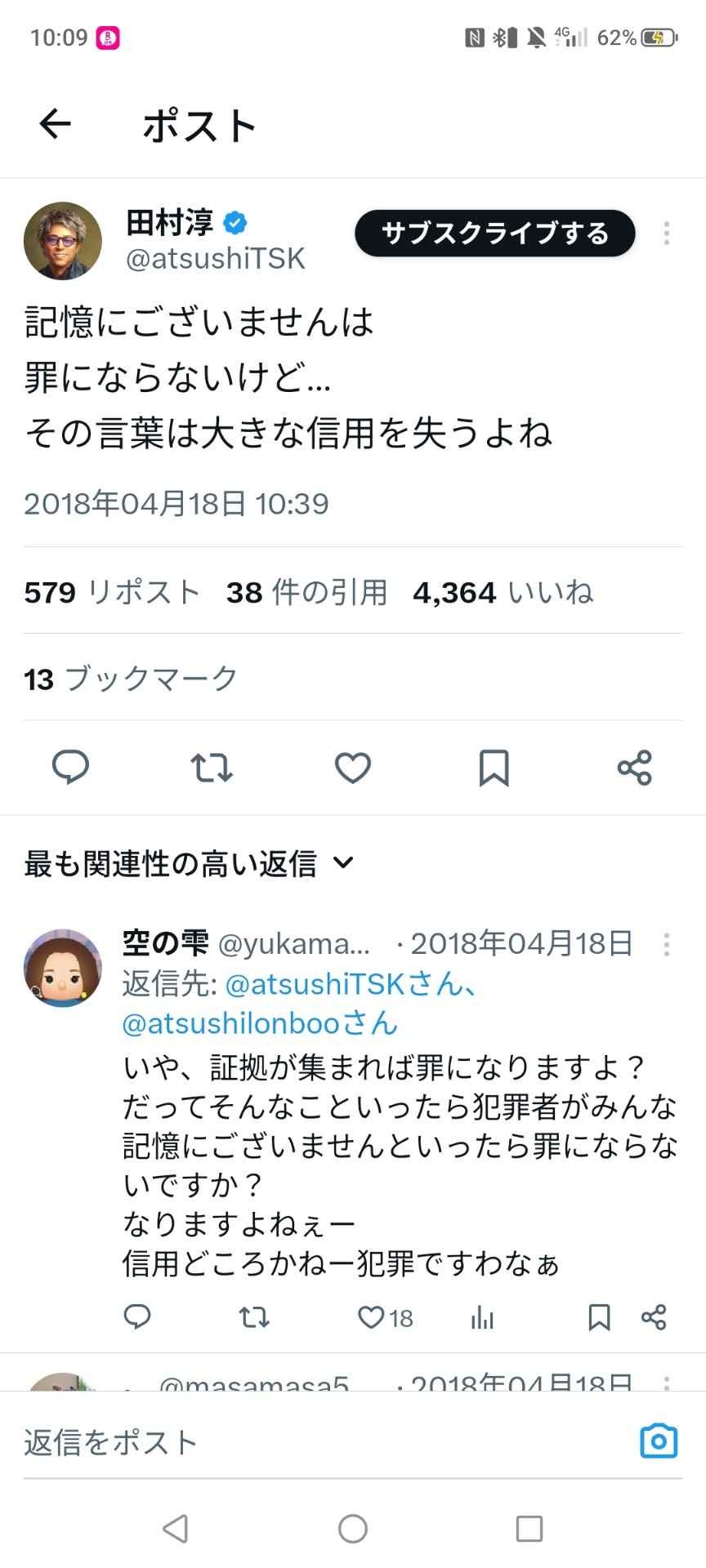
Task: Open the 返信をポスト reply field
Action: 311,1442
